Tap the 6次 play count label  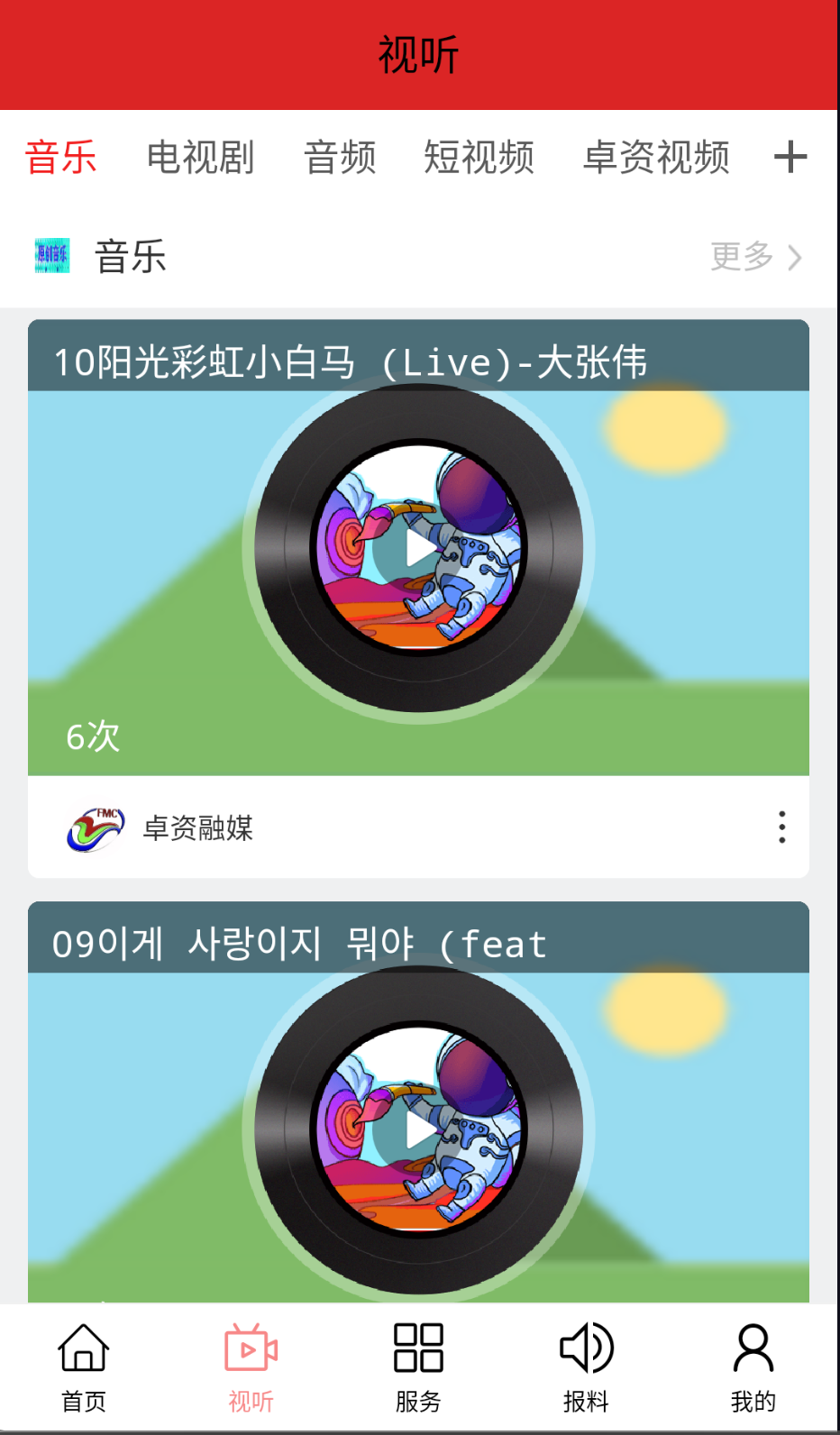[x=90, y=736]
